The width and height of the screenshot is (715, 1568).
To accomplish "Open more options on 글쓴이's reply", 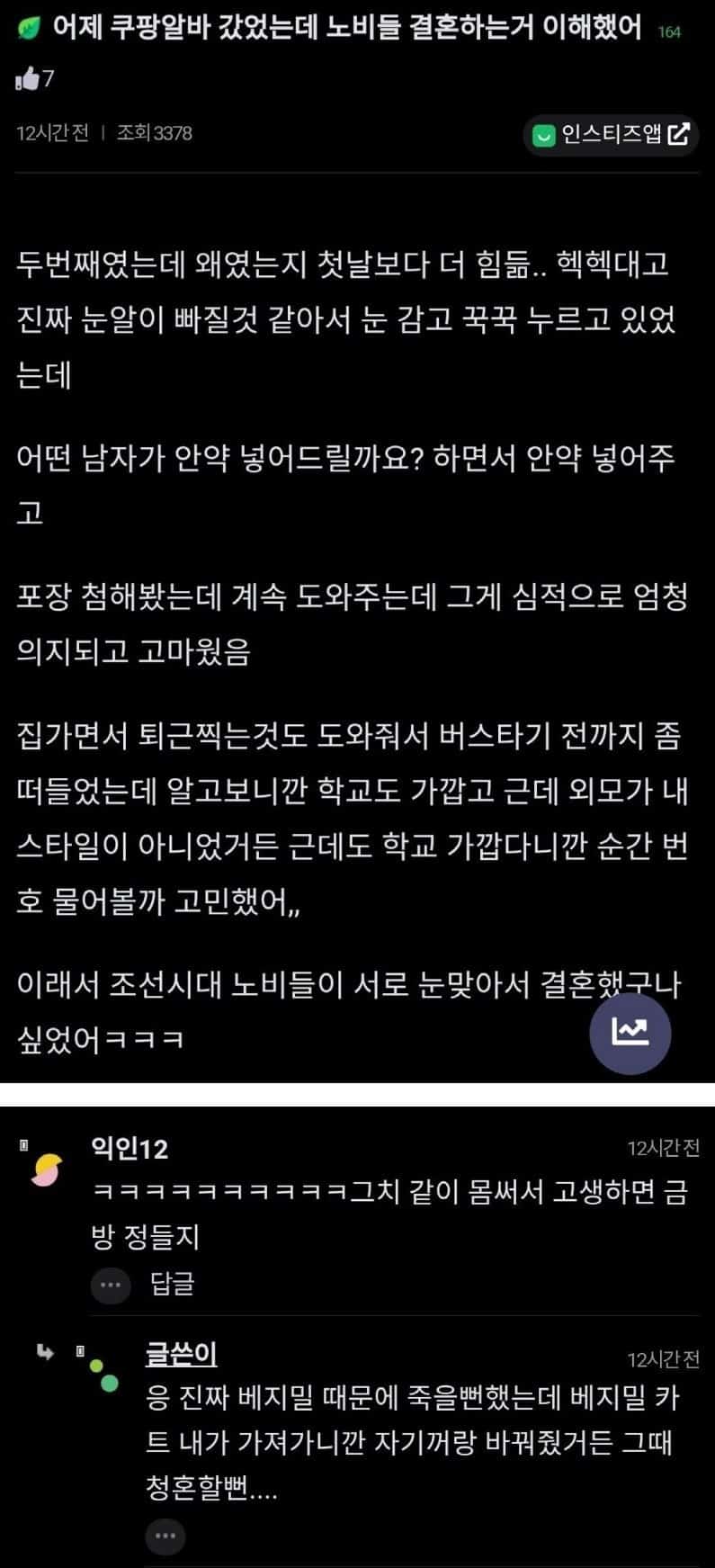I will 165,1536.
